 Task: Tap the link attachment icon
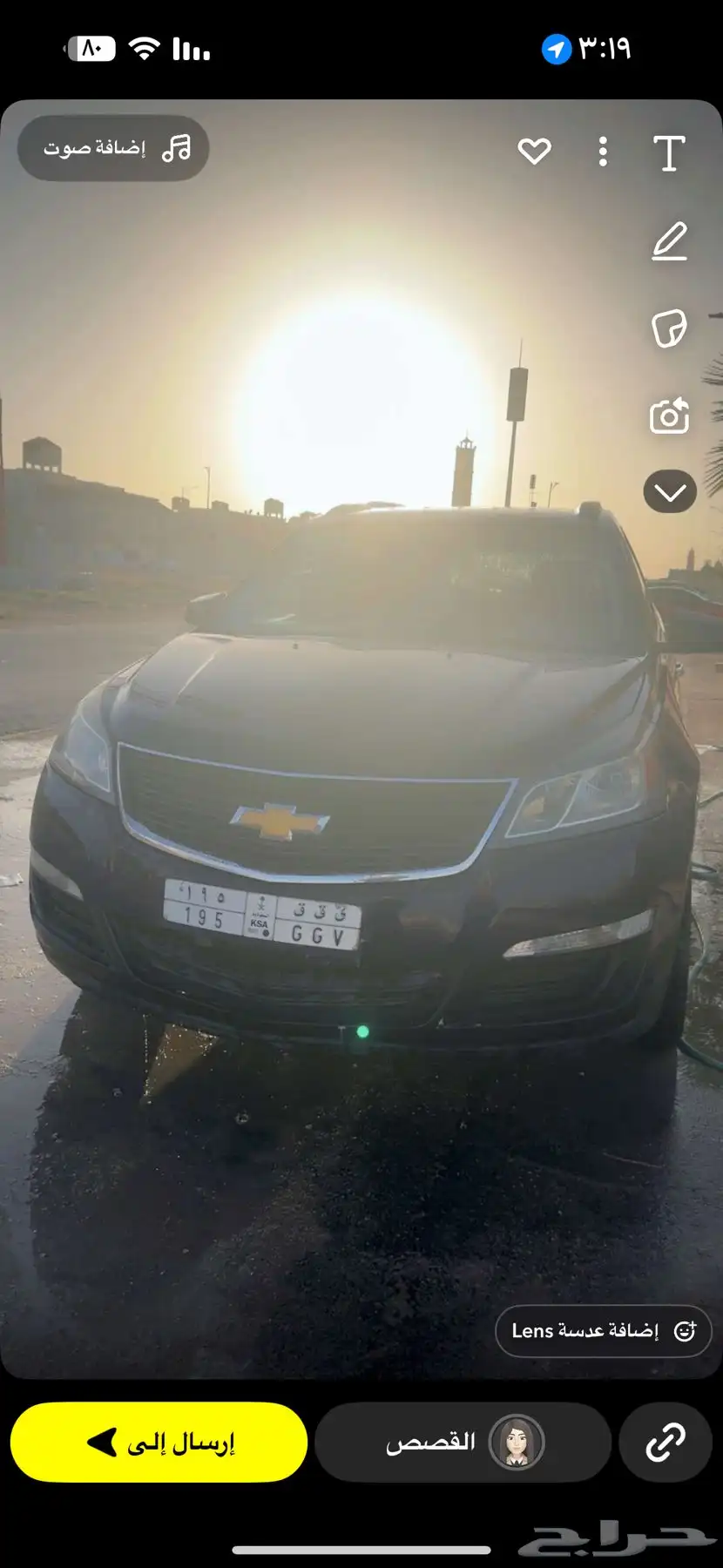(666, 1443)
